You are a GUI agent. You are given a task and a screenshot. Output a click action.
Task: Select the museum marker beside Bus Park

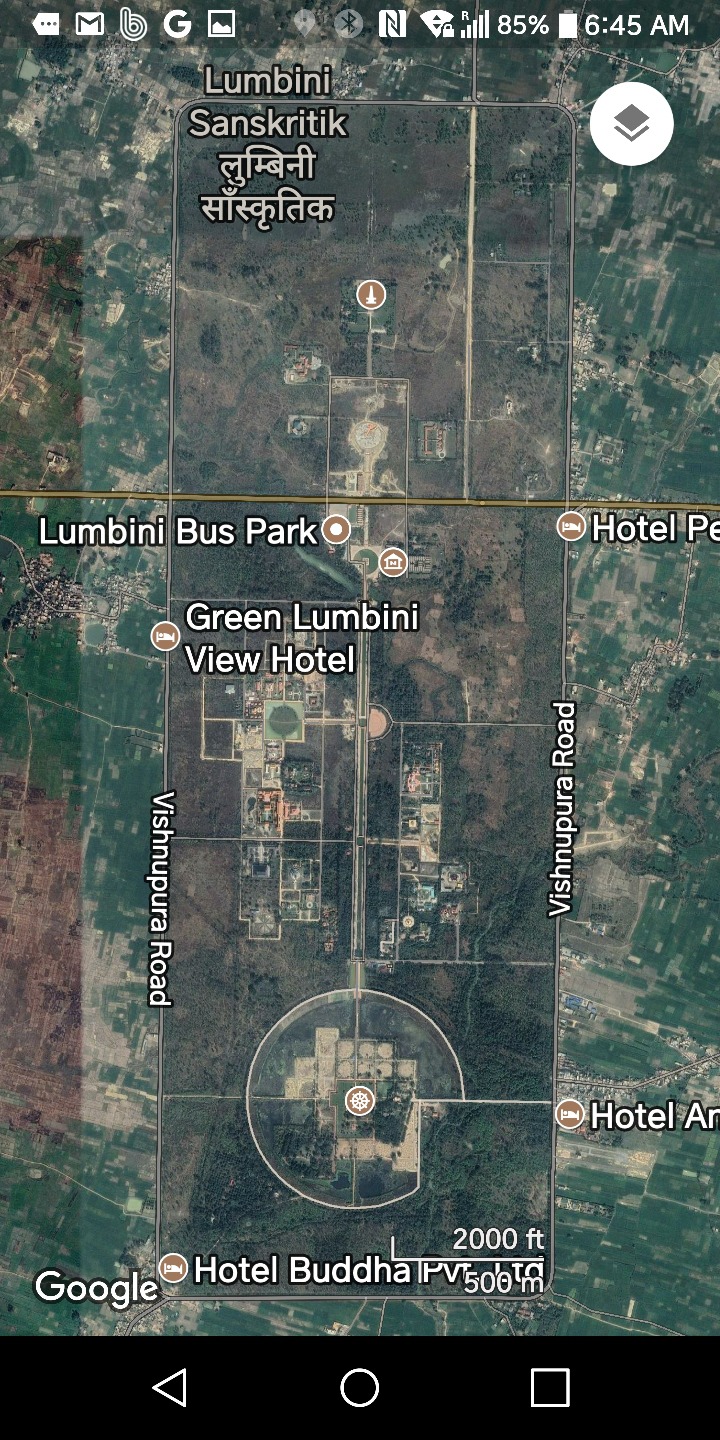(x=394, y=562)
